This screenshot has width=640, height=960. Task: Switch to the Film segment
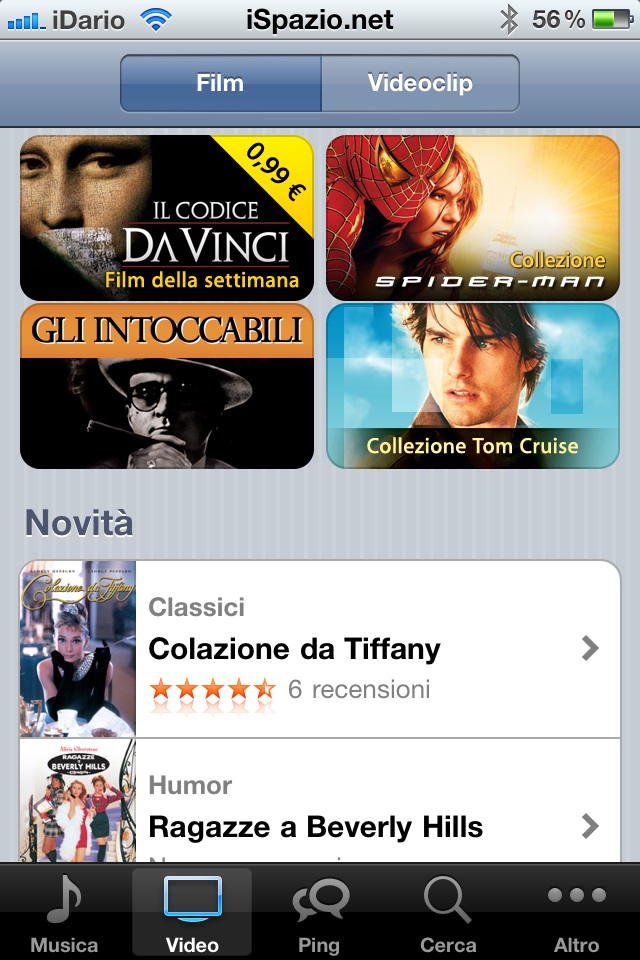coord(220,83)
